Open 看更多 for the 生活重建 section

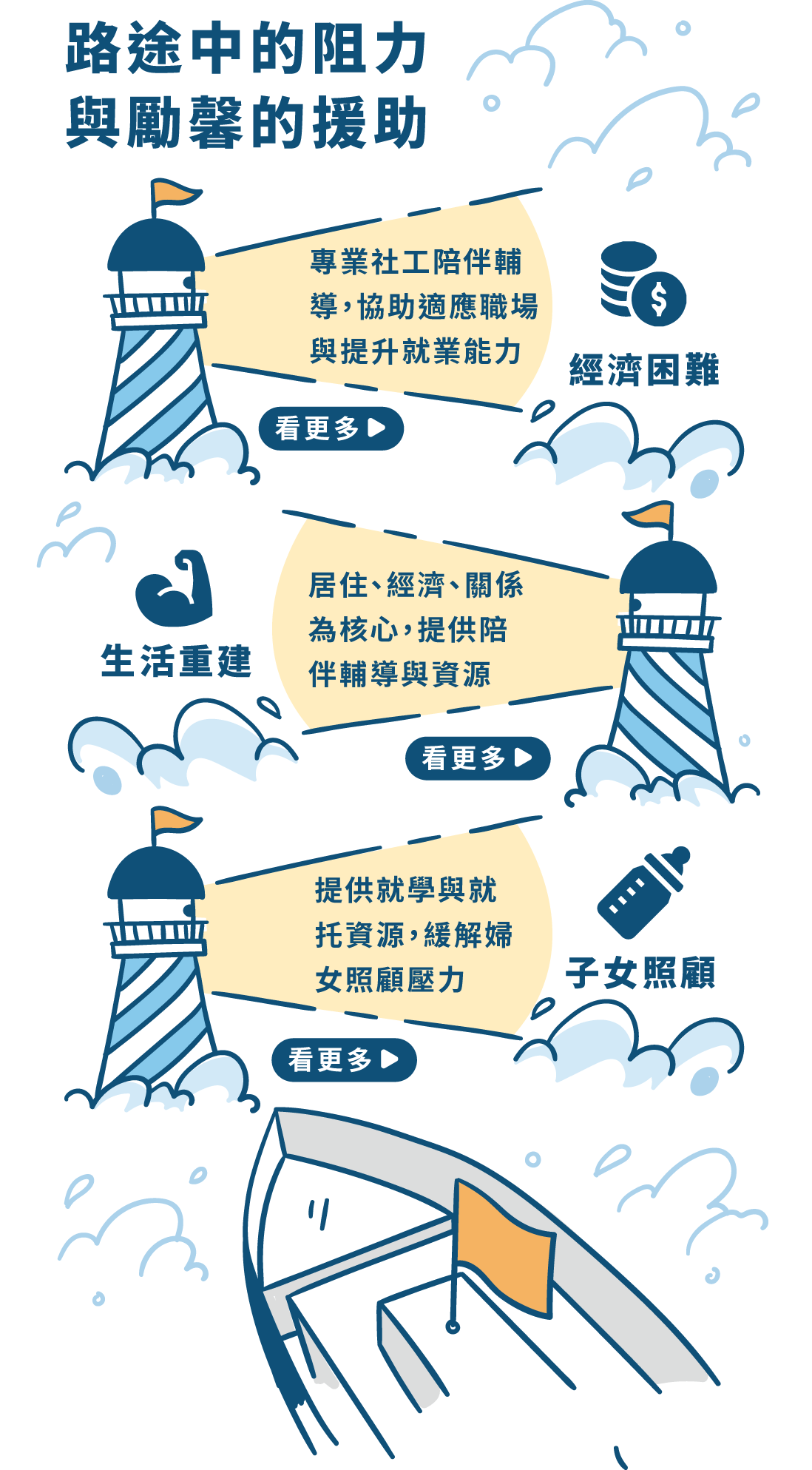pyautogui.click(x=477, y=758)
